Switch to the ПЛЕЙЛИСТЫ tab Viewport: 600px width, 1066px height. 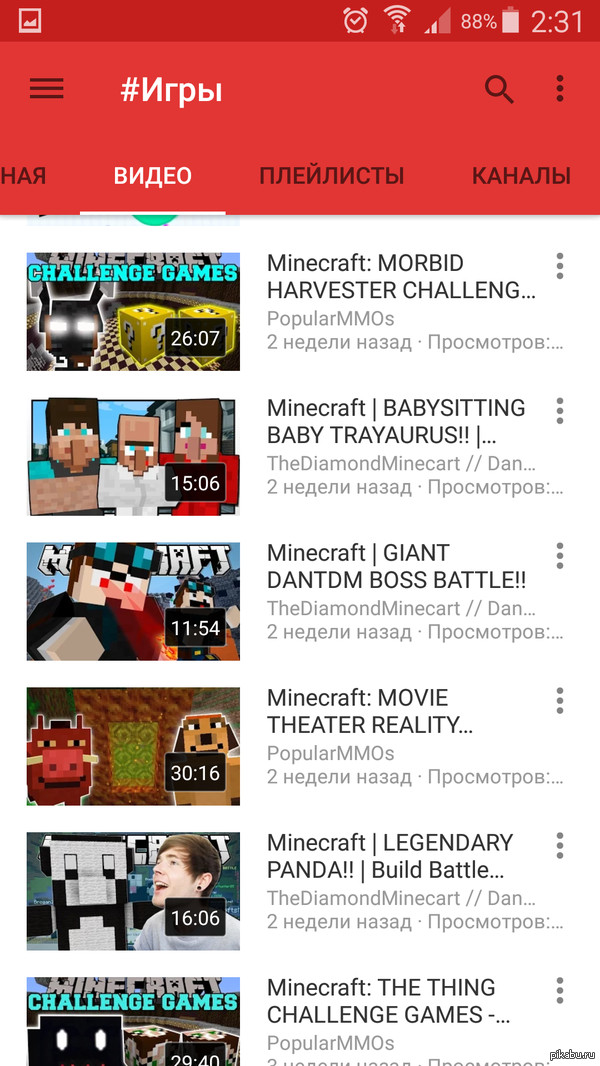(331, 176)
